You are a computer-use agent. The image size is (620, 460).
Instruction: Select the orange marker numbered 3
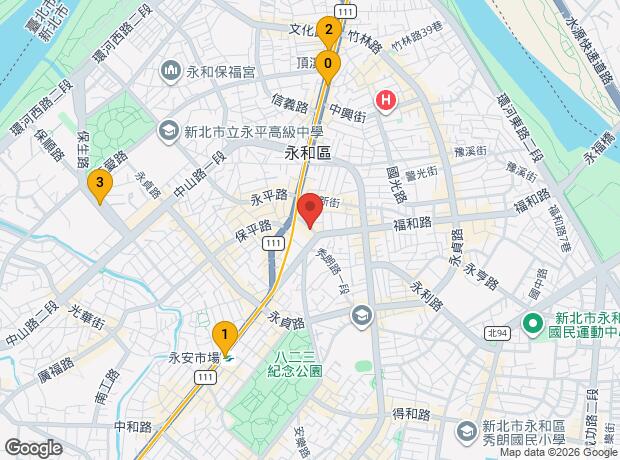[100, 186]
